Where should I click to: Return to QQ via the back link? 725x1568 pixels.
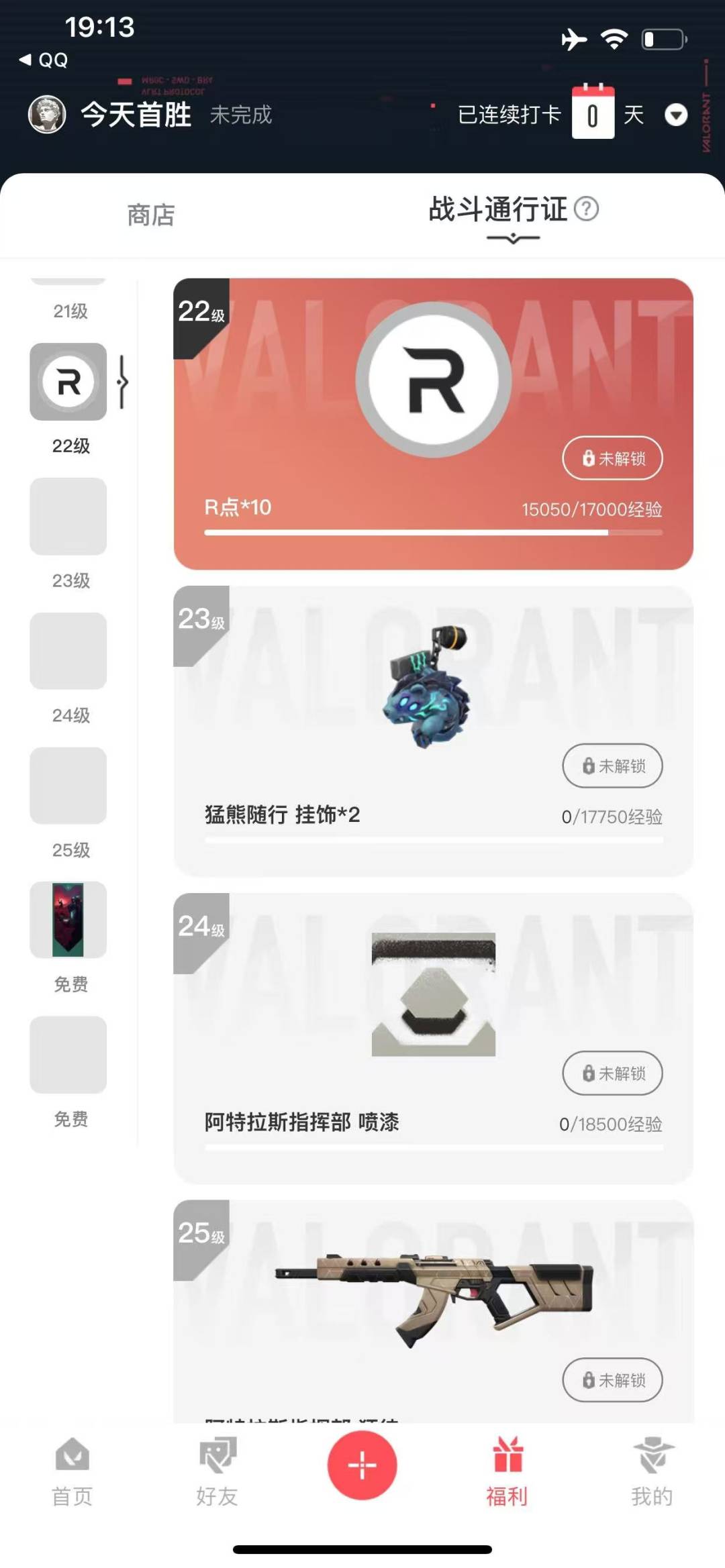click(44, 60)
